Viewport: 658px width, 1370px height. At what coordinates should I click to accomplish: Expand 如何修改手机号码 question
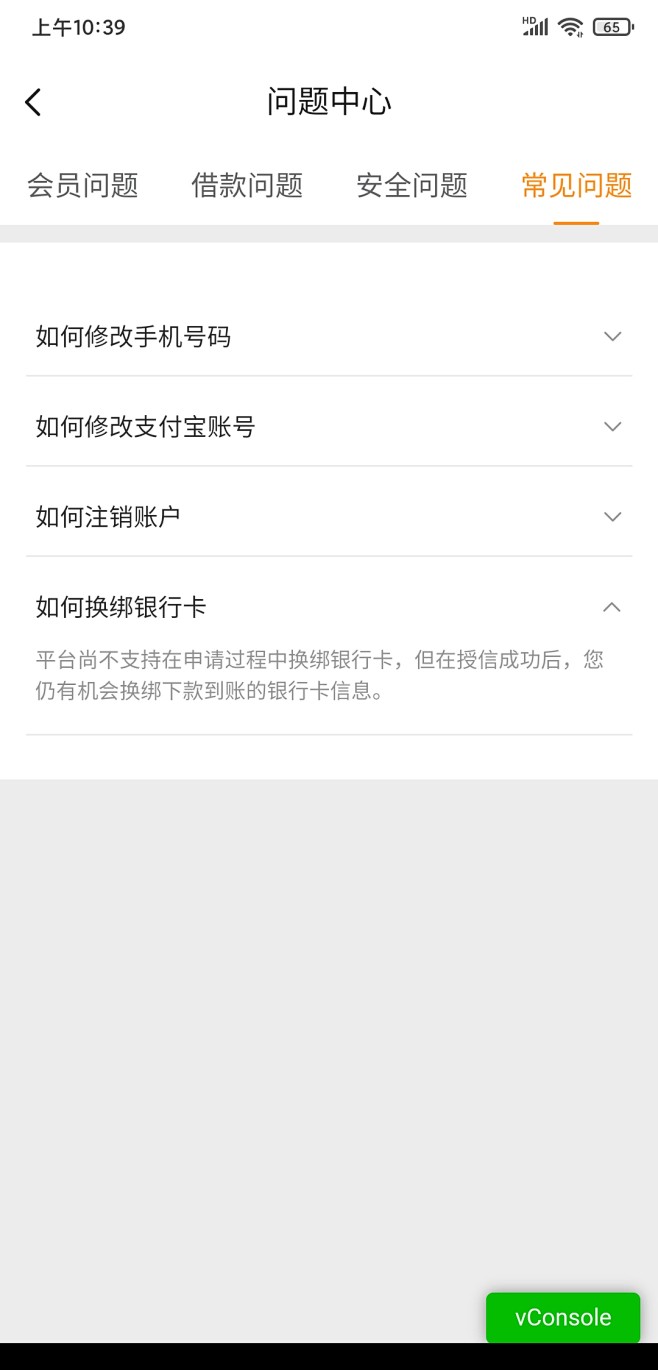point(329,336)
